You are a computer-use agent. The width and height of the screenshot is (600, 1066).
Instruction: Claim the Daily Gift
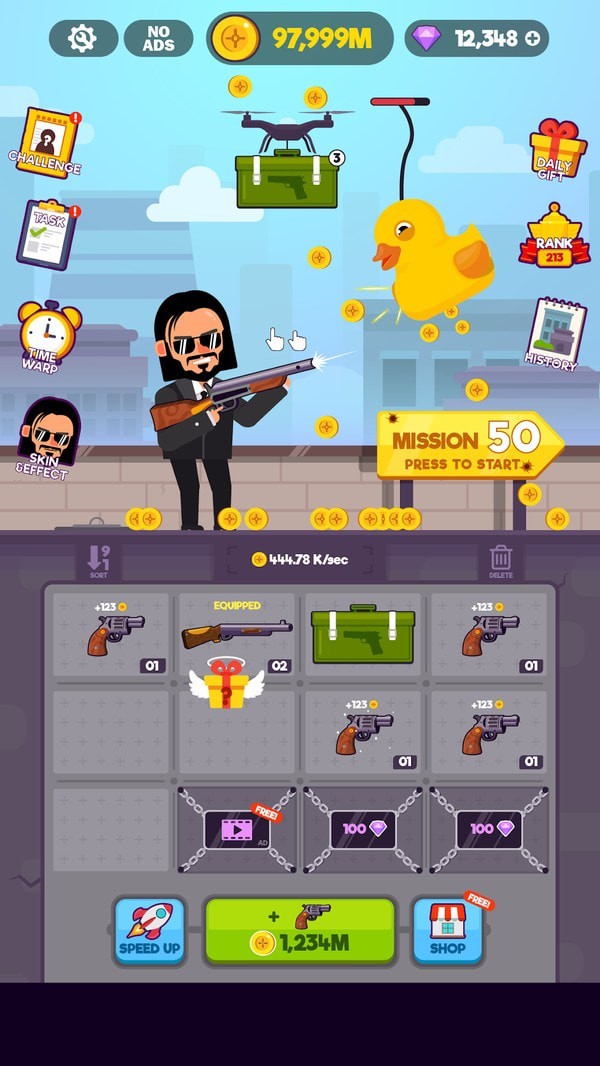pyautogui.click(x=557, y=148)
